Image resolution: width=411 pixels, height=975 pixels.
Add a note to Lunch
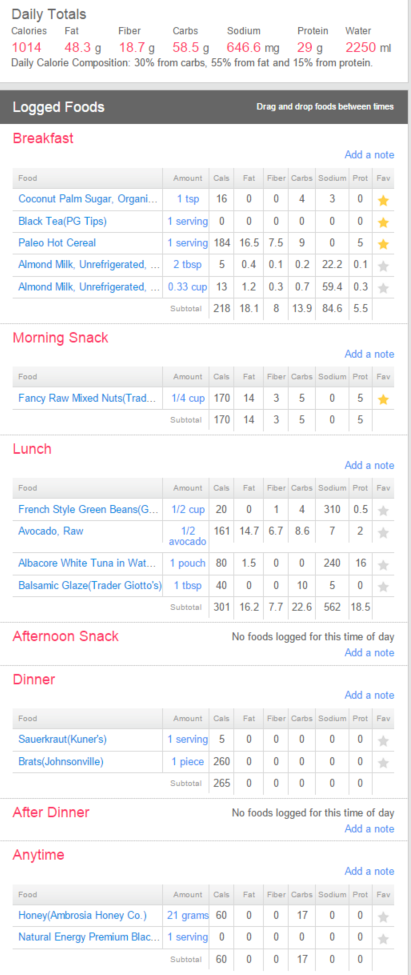click(x=369, y=465)
